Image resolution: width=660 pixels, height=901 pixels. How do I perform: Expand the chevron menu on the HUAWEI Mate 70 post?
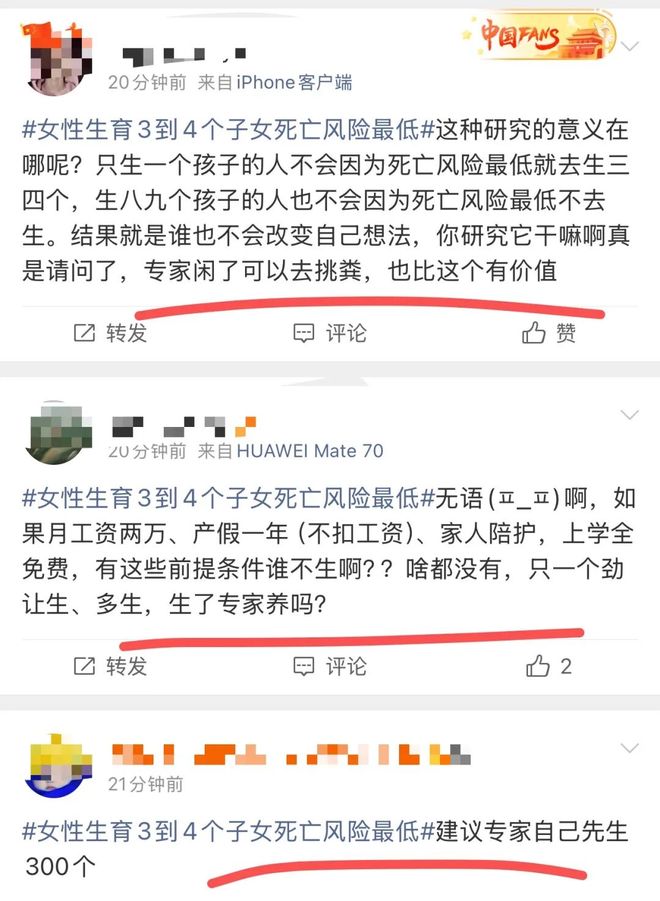click(x=630, y=414)
